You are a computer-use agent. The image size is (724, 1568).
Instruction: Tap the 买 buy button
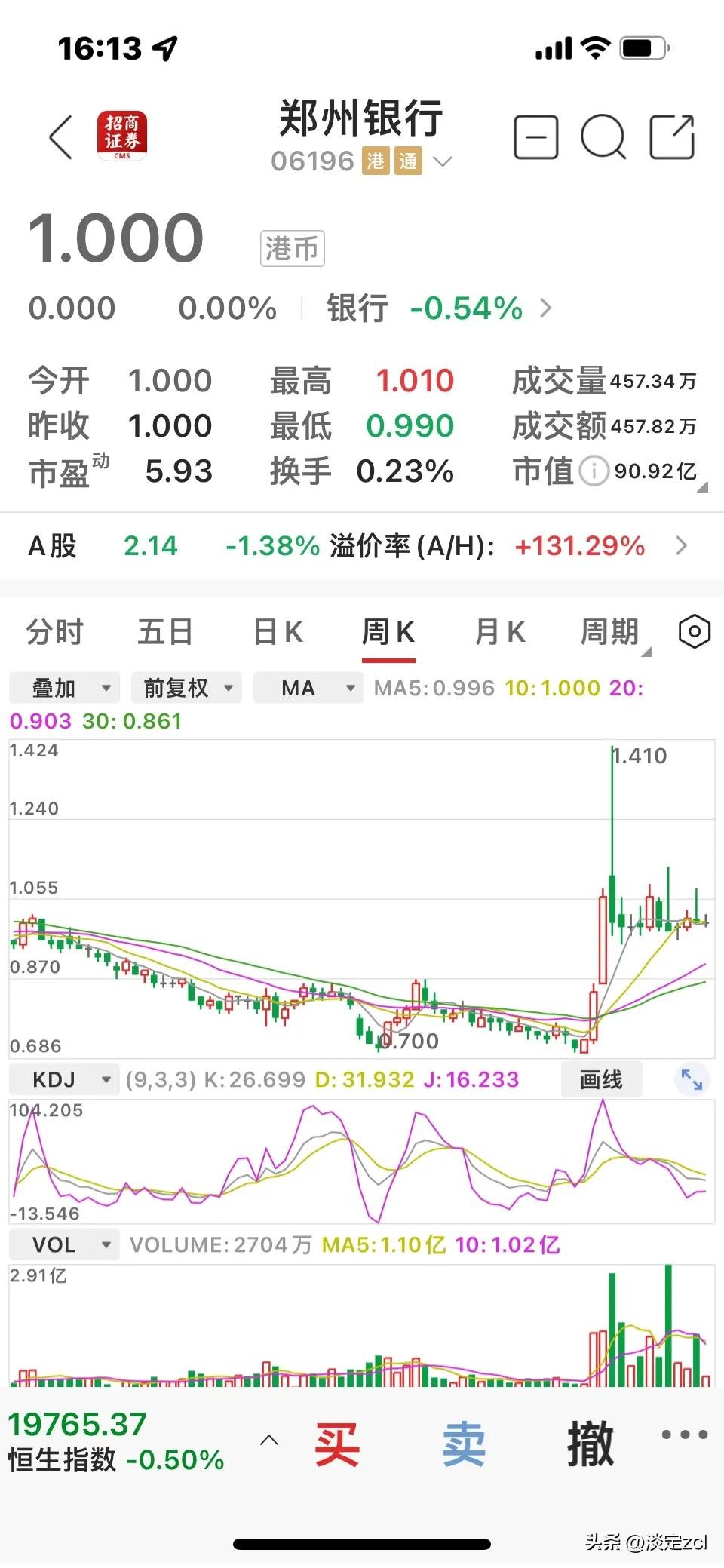pyautogui.click(x=337, y=1445)
